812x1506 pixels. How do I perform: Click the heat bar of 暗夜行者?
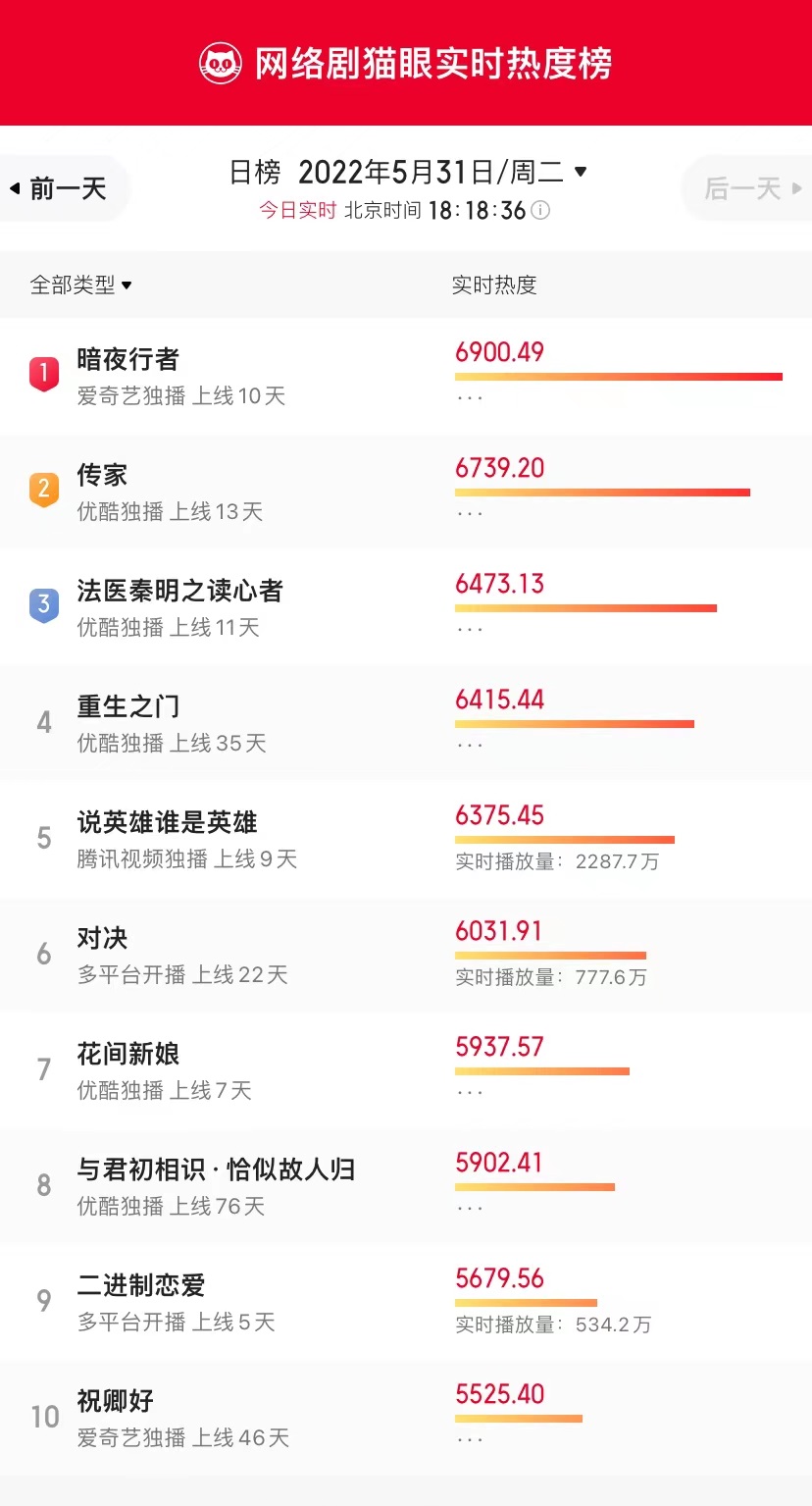pos(618,376)
